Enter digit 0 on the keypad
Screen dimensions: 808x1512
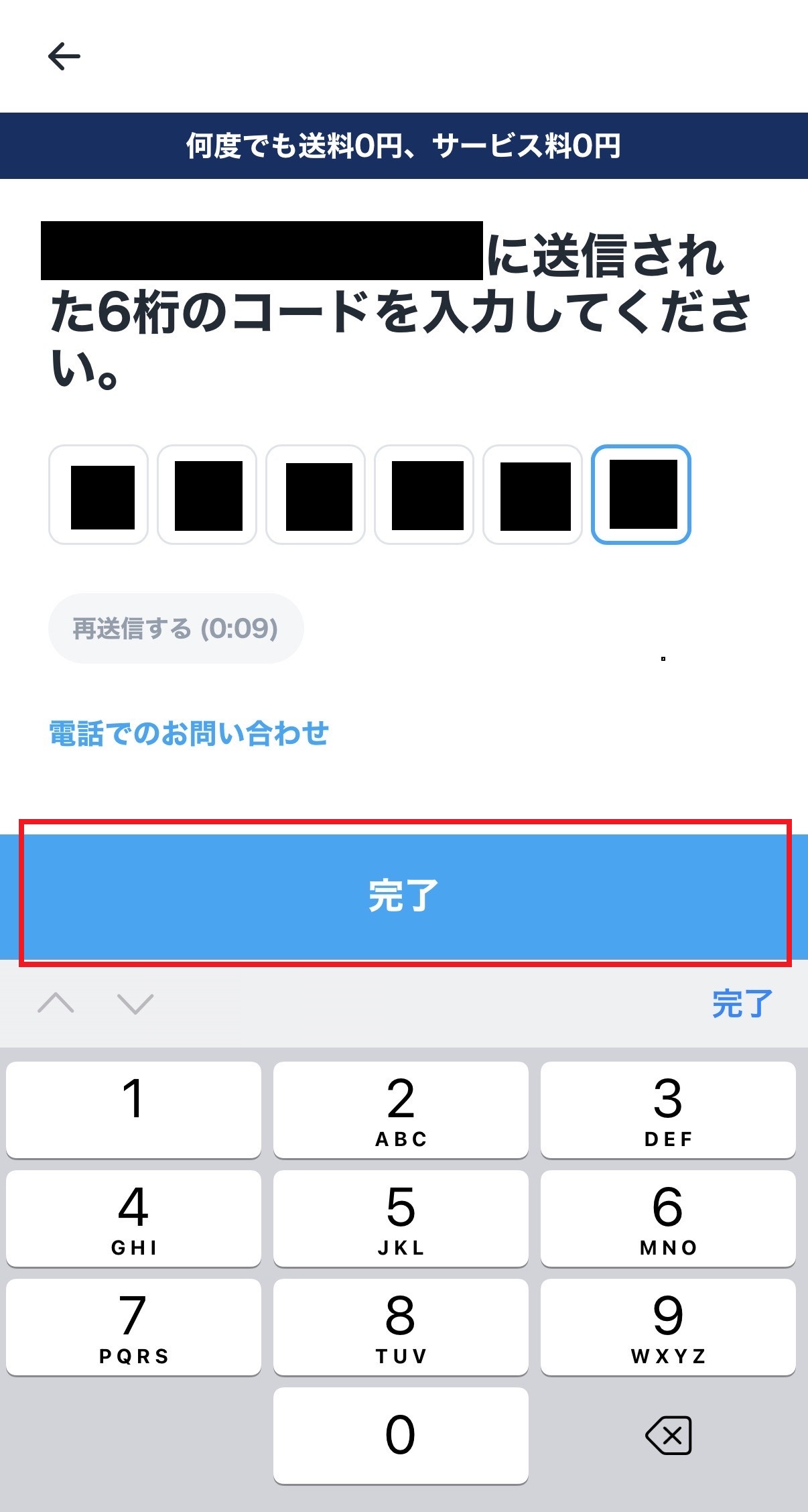point(401,1436)
